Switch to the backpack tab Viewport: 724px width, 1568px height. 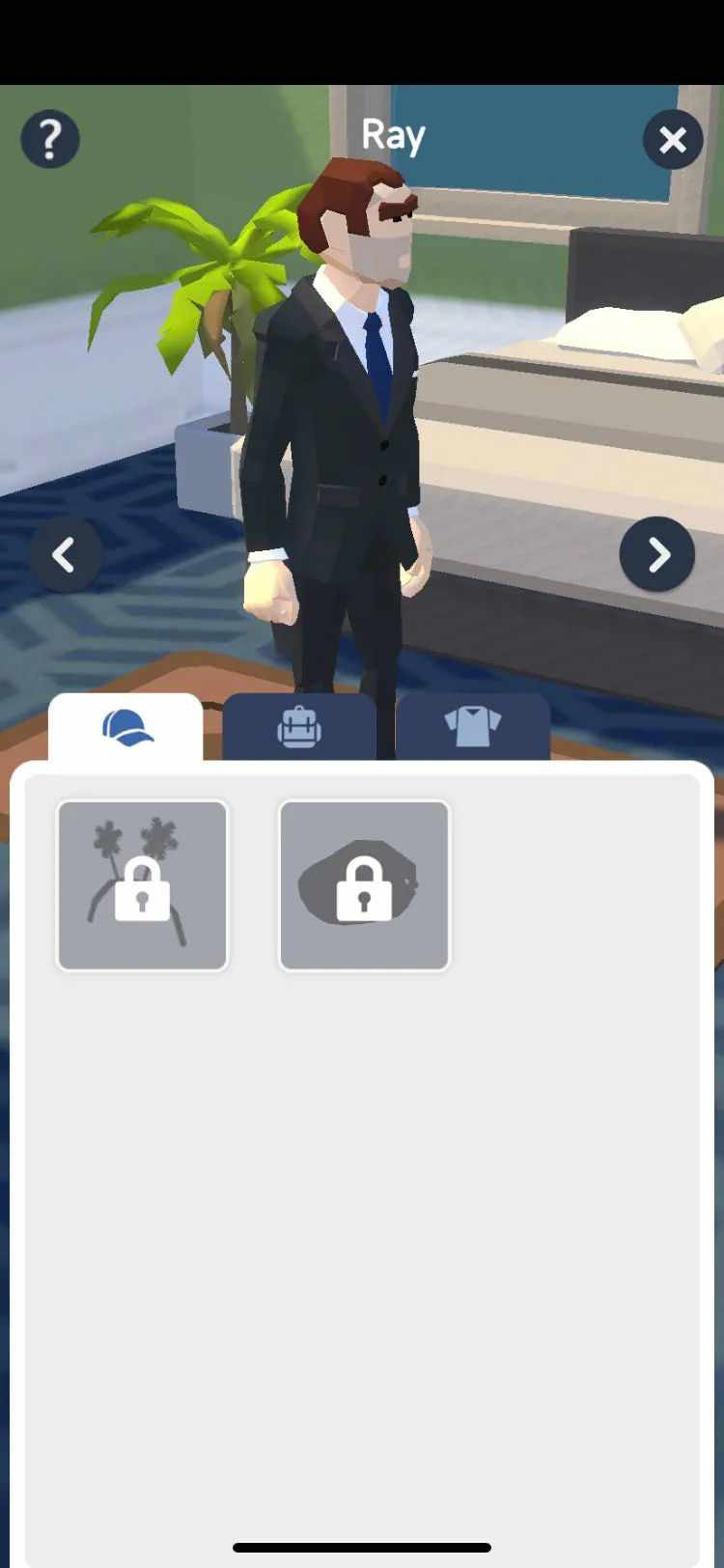[299, 727]
